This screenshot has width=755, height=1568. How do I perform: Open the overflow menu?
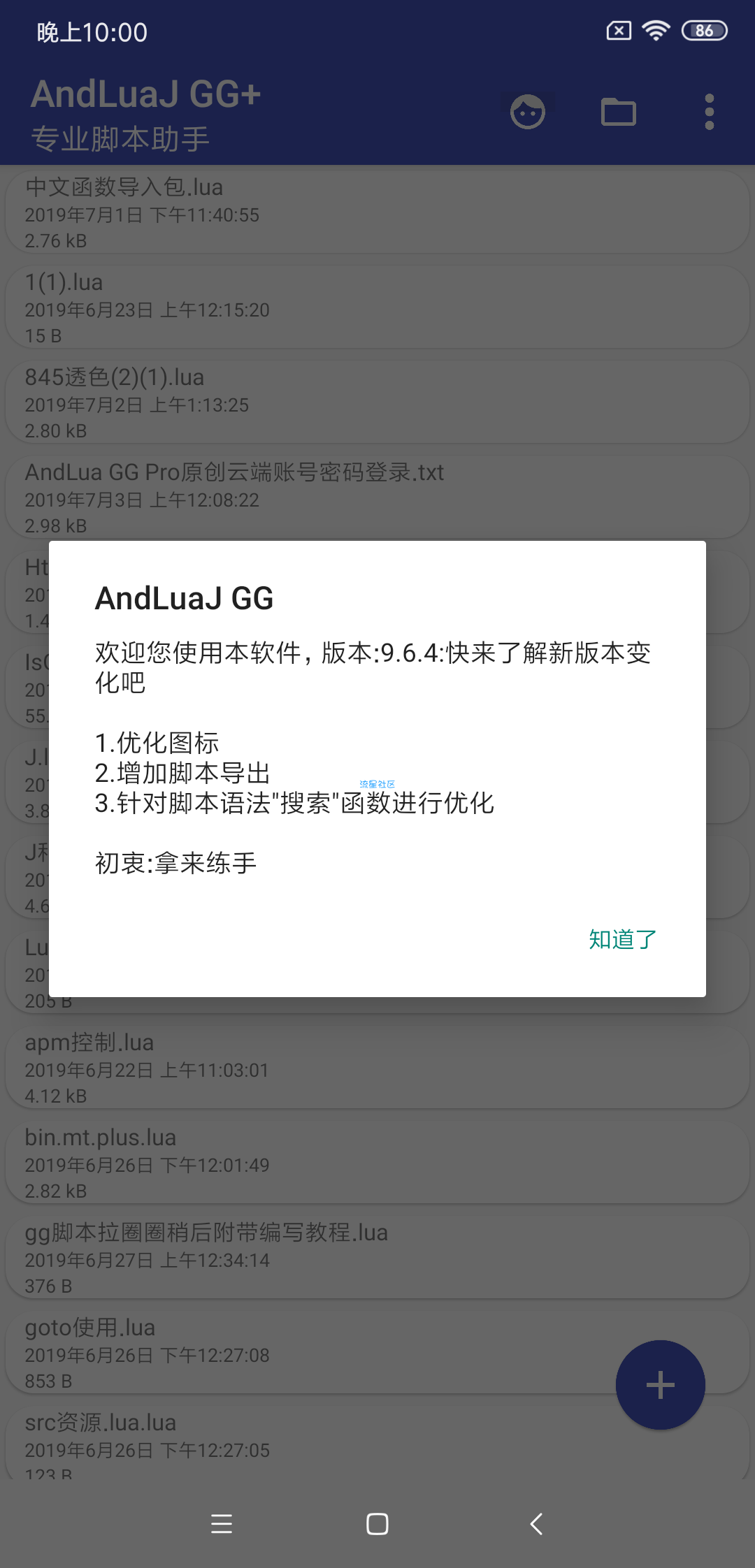coord(709,112)
